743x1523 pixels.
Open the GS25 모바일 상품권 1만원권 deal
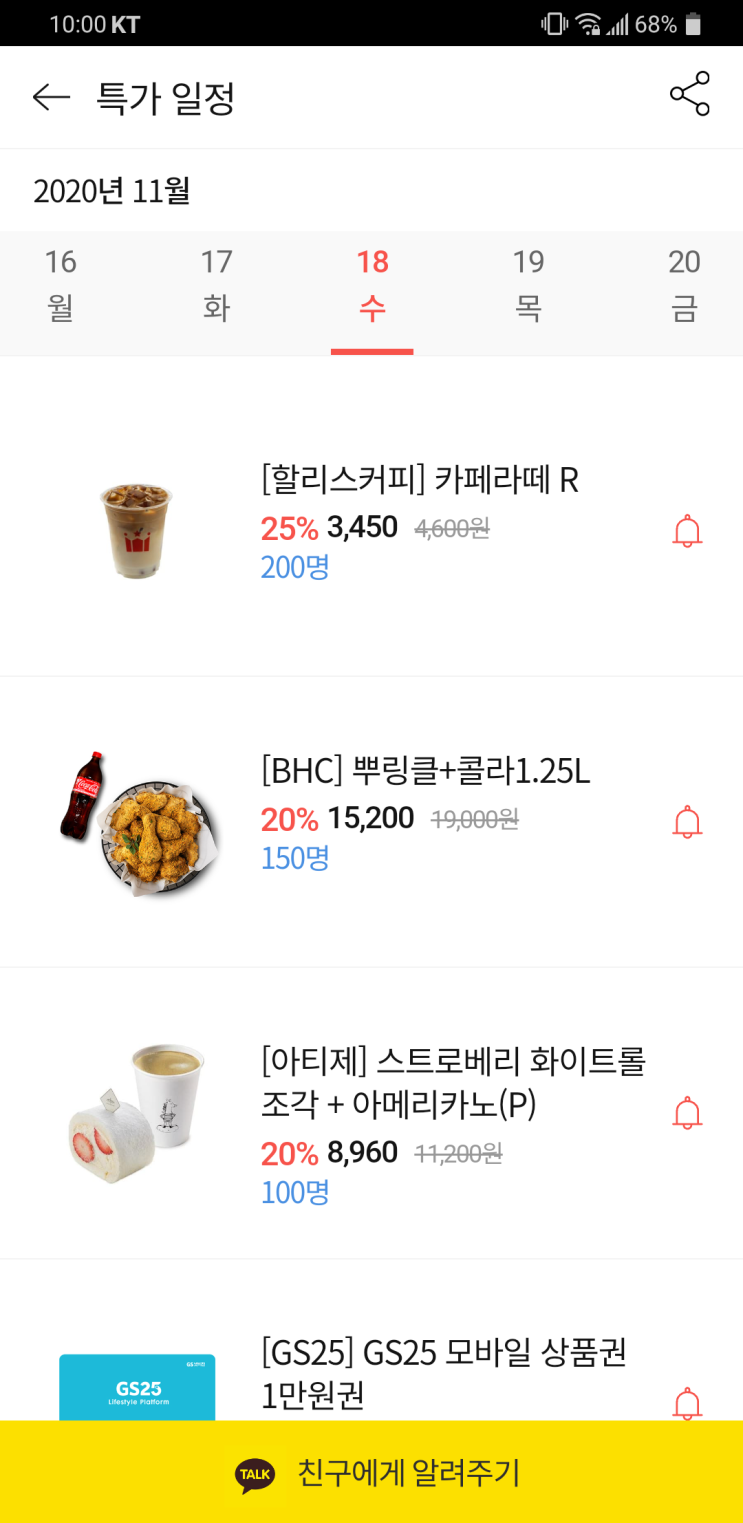tap(443, 1373)
